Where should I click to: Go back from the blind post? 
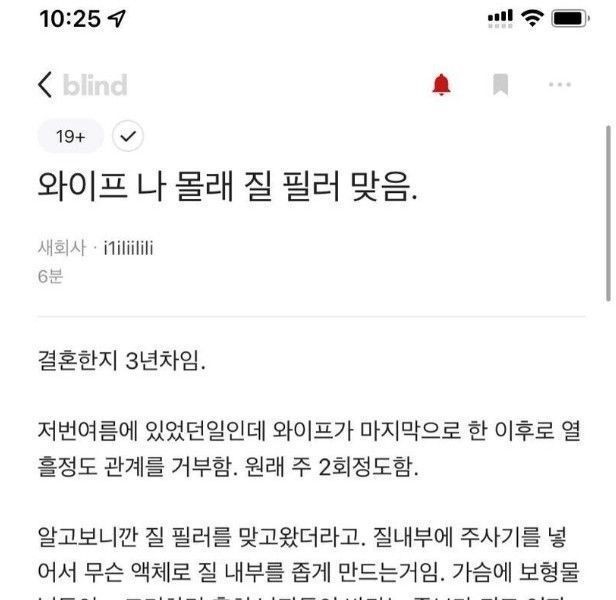44,85
